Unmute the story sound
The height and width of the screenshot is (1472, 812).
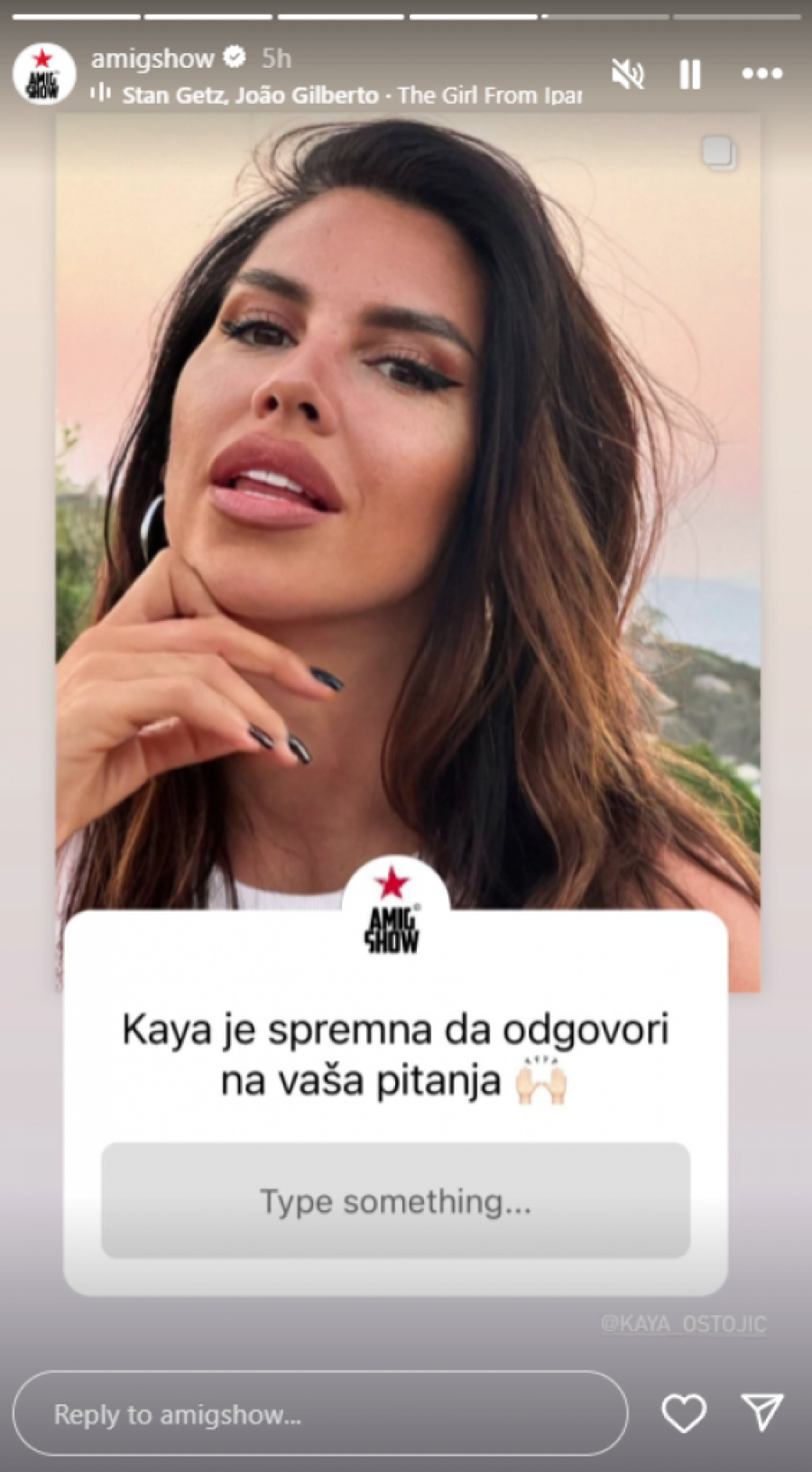[x=628, y=74]
